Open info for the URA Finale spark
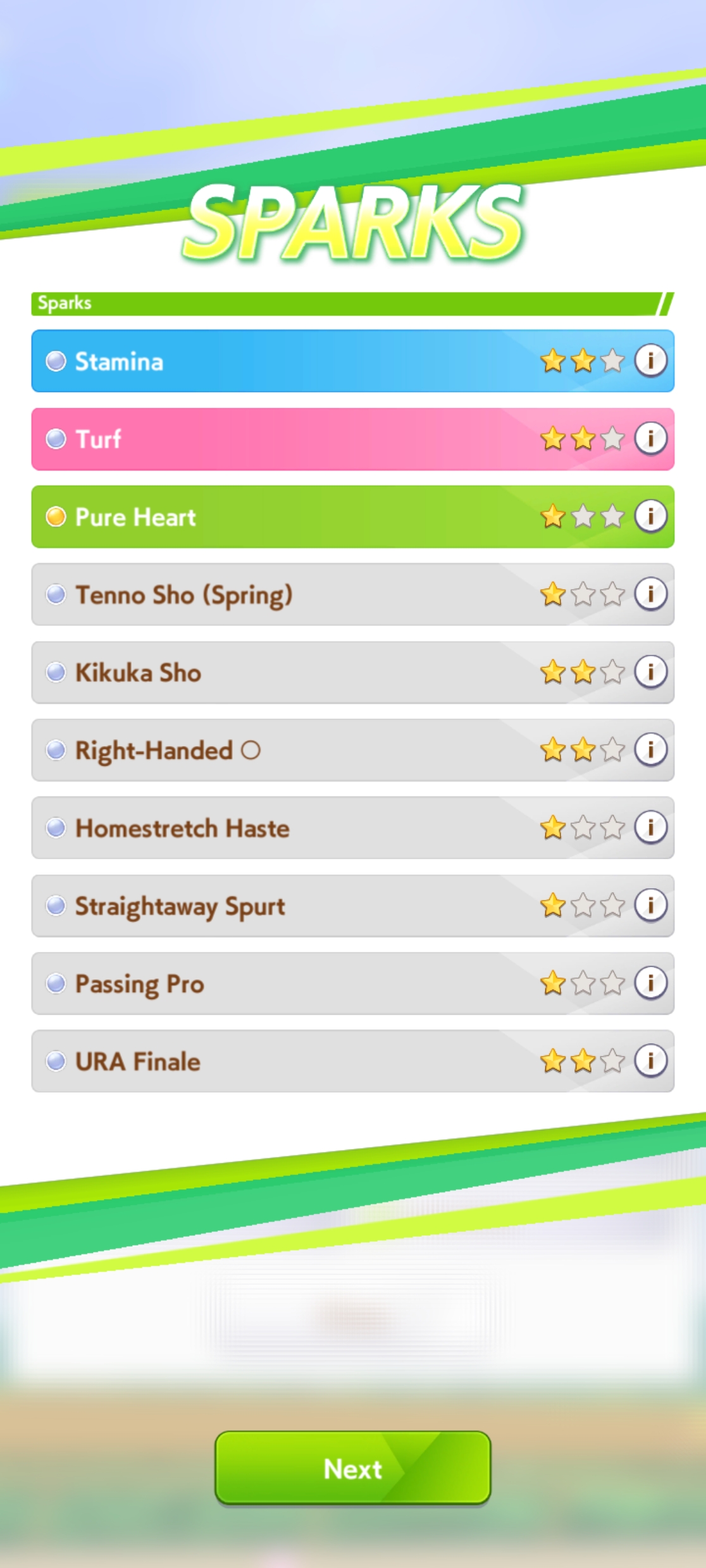Screen dimensions: 706x1568 [651, 1060]
